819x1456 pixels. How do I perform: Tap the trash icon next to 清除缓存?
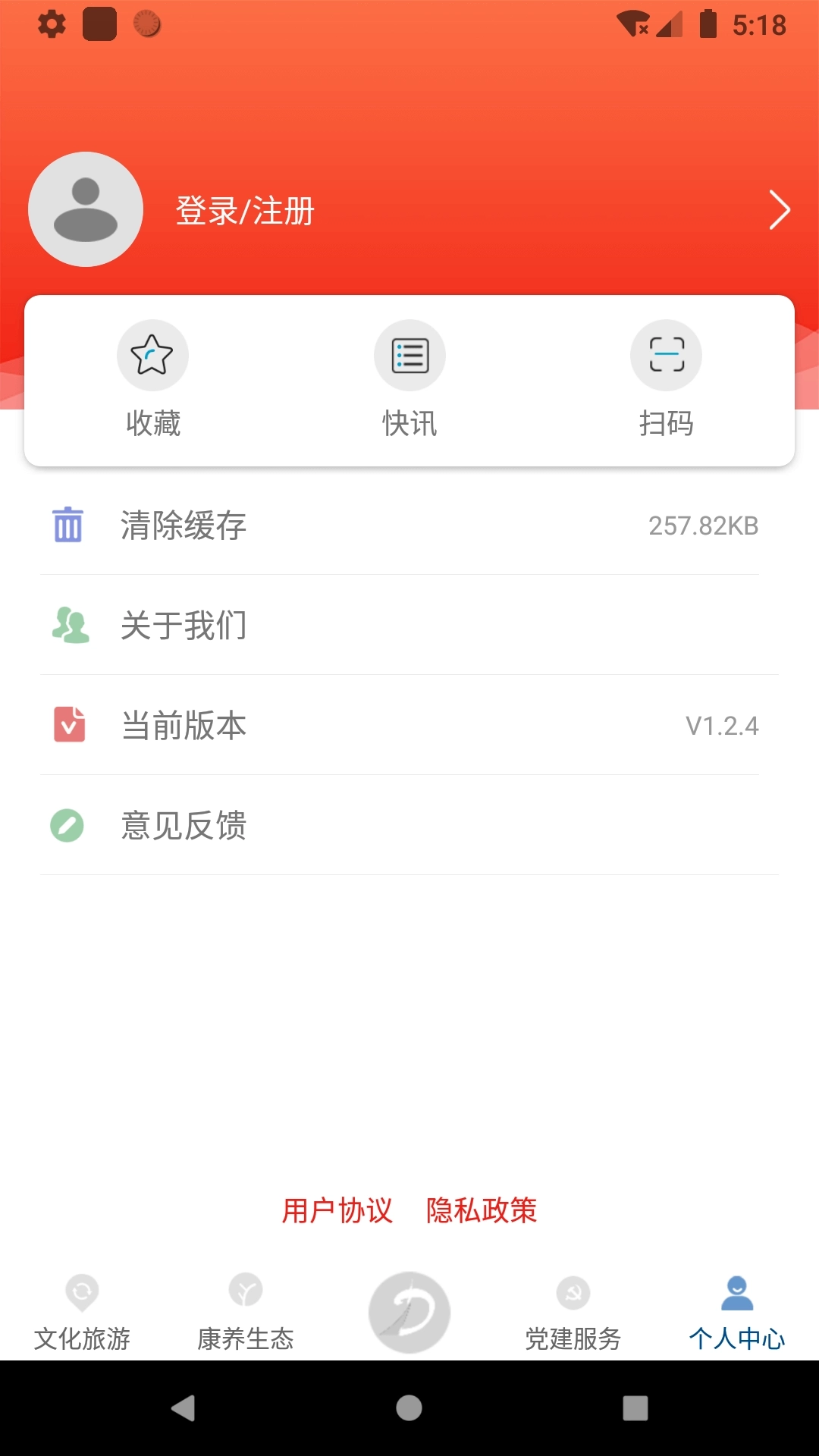(69, 525)
